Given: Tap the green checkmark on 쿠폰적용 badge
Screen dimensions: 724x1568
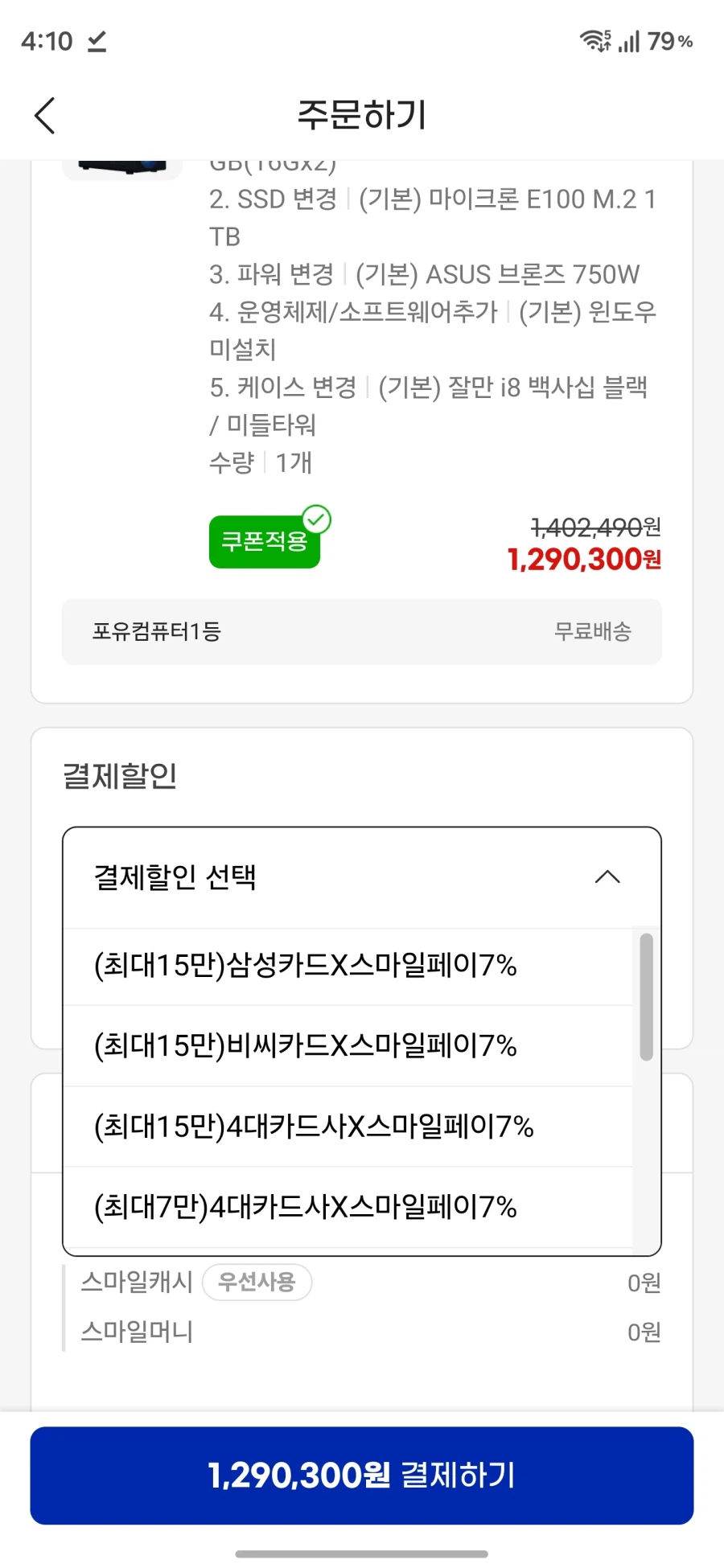Looking at the screenshot, I should (x=317, y=521).
